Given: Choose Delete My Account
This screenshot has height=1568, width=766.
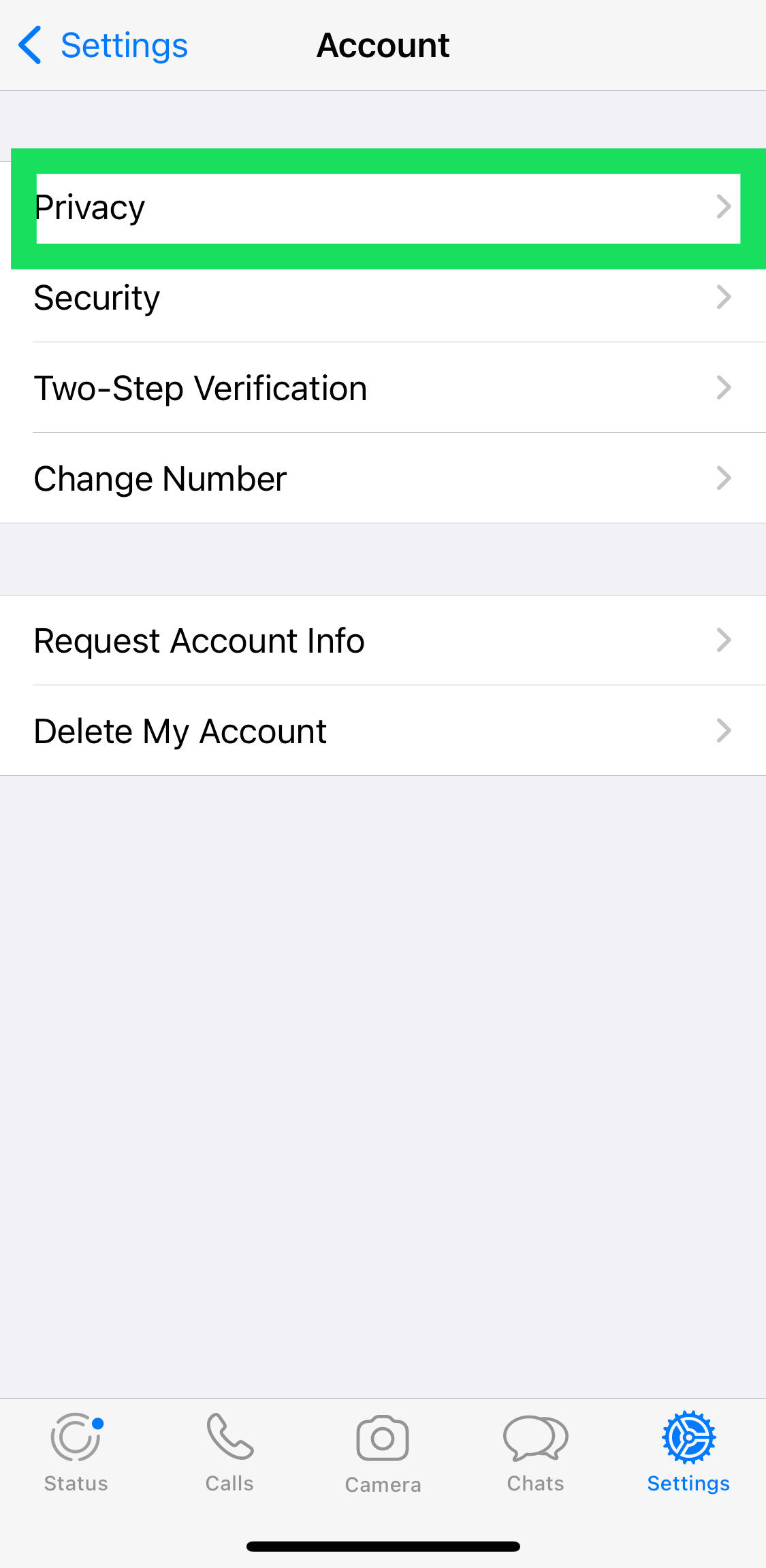Looking at the screenshot, I should 383,731.
